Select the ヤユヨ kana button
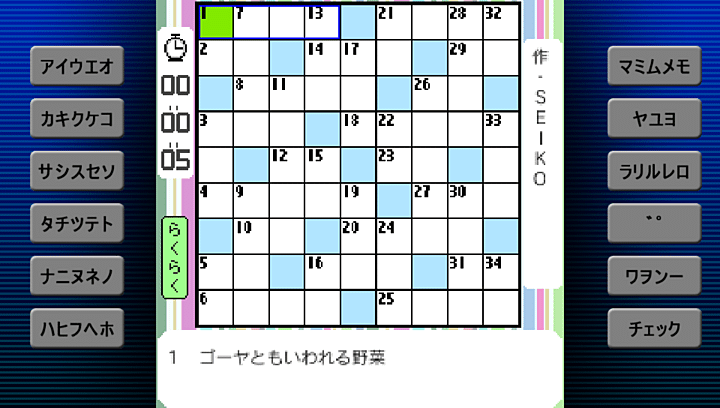 (654, 118)
